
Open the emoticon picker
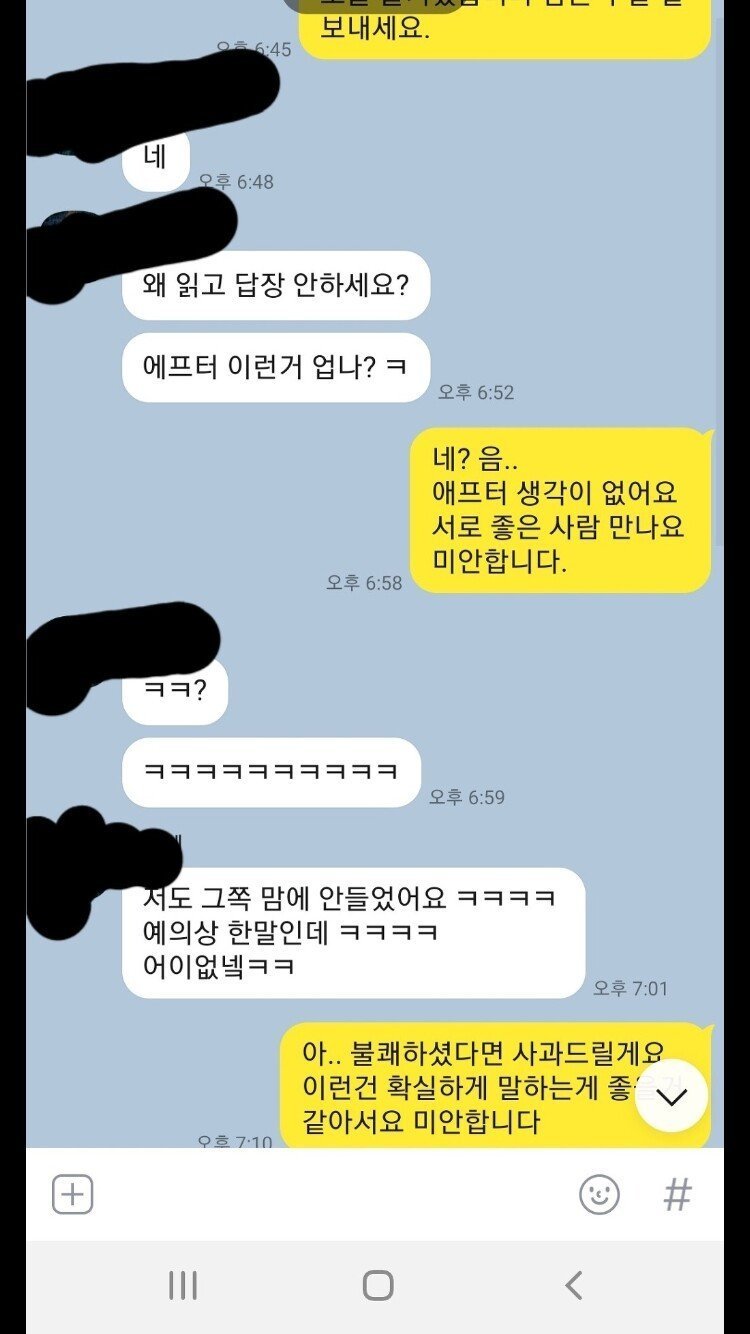point(600,1194)
